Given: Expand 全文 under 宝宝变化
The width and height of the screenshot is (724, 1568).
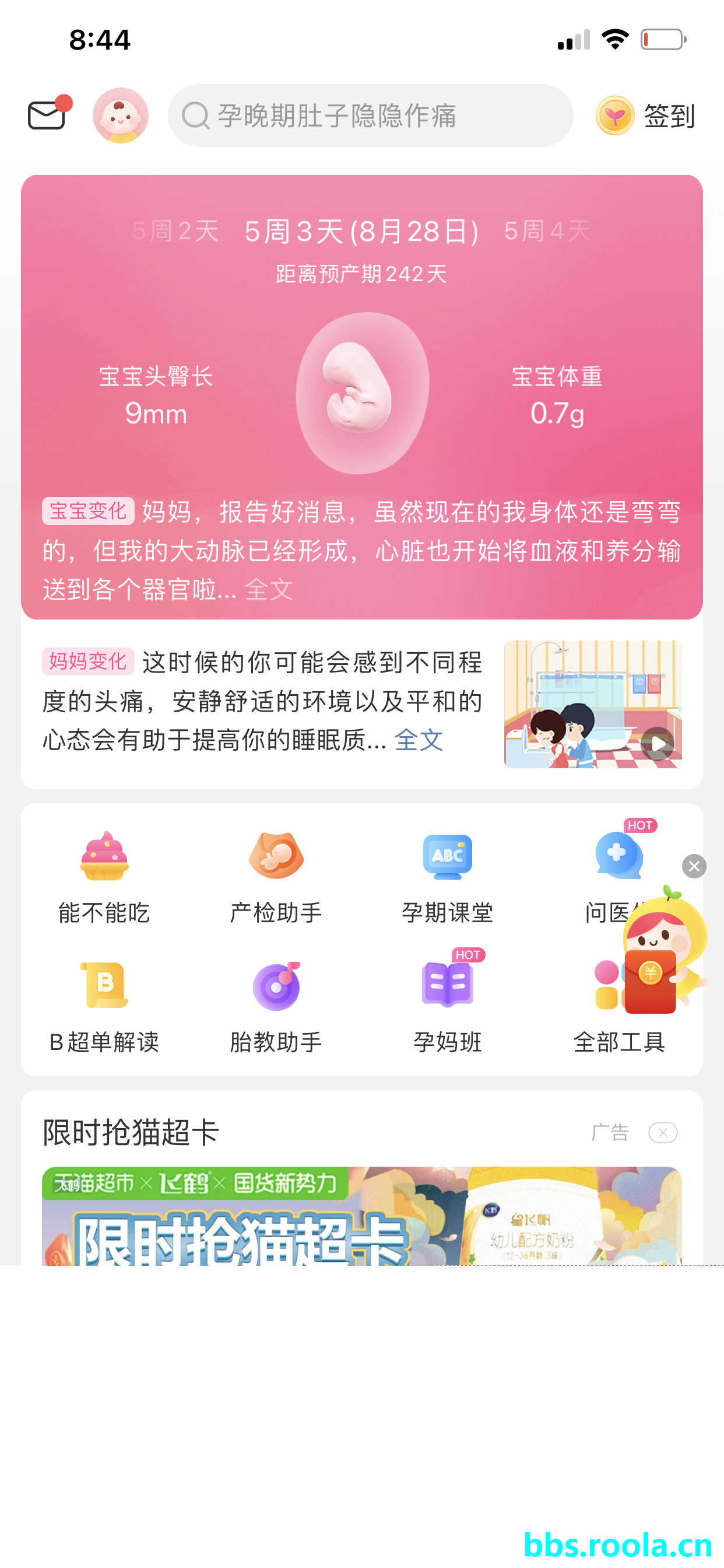Looking at the screenshot, I should (x=269, y=589).
